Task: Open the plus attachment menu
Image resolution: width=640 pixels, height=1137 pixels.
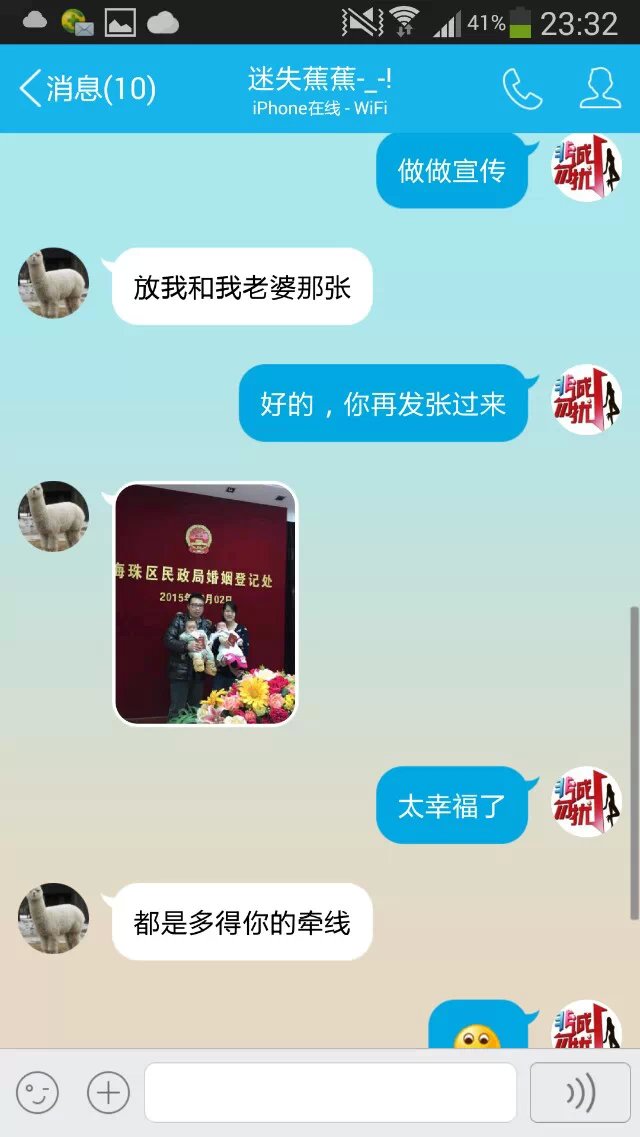Action: [108, 1092]
